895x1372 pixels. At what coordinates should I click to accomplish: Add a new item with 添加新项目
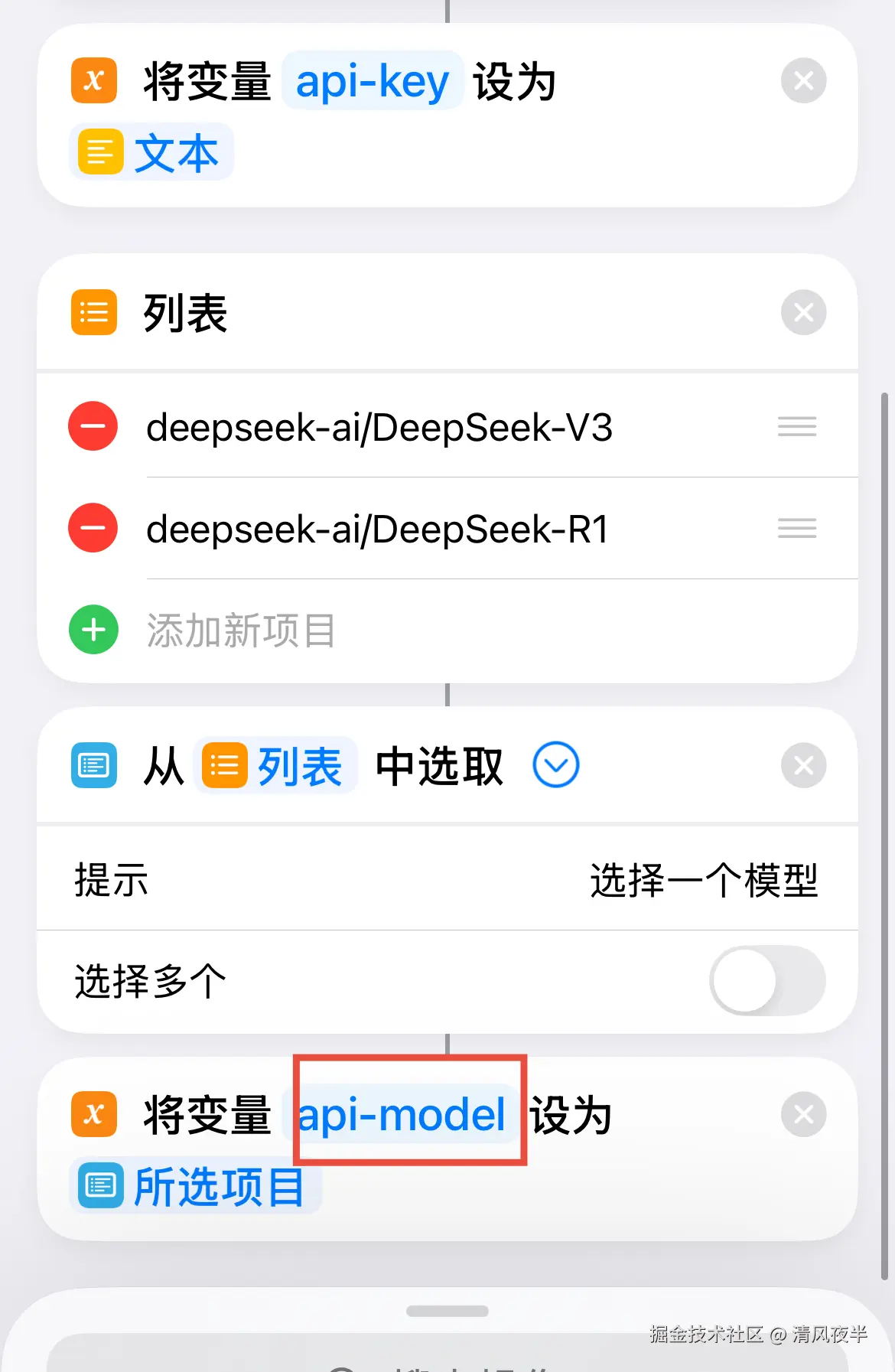(x=240, y=631)
